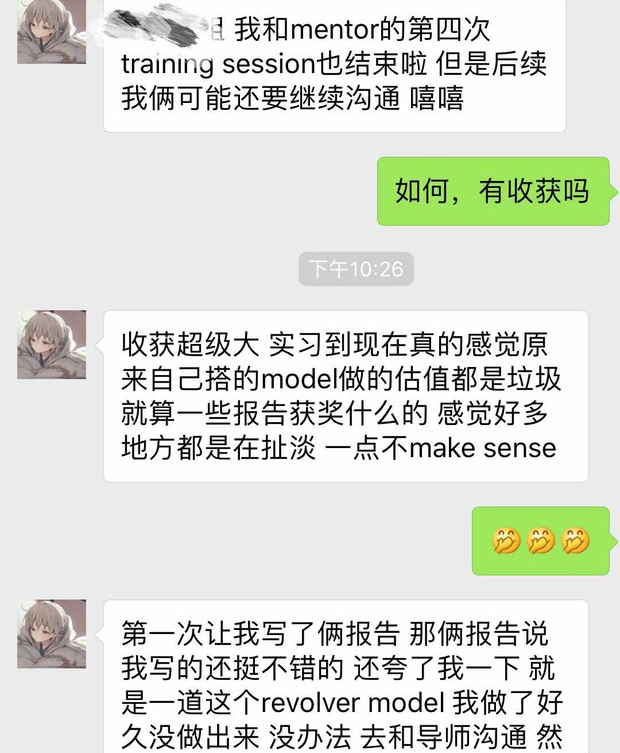Open avatar beside the 第一次让我写了俩报告 message
This screenshot has width=620, height=753.
(51, 634)
